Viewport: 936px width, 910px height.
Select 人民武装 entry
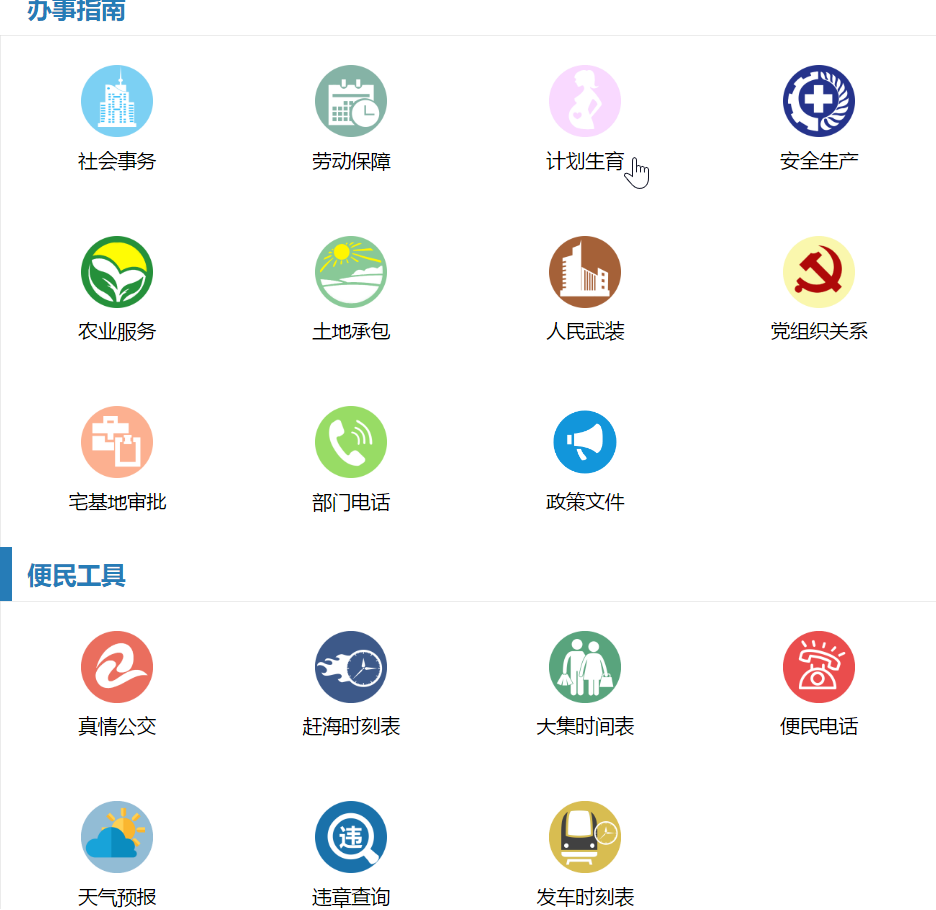click(x=585, y=272)
